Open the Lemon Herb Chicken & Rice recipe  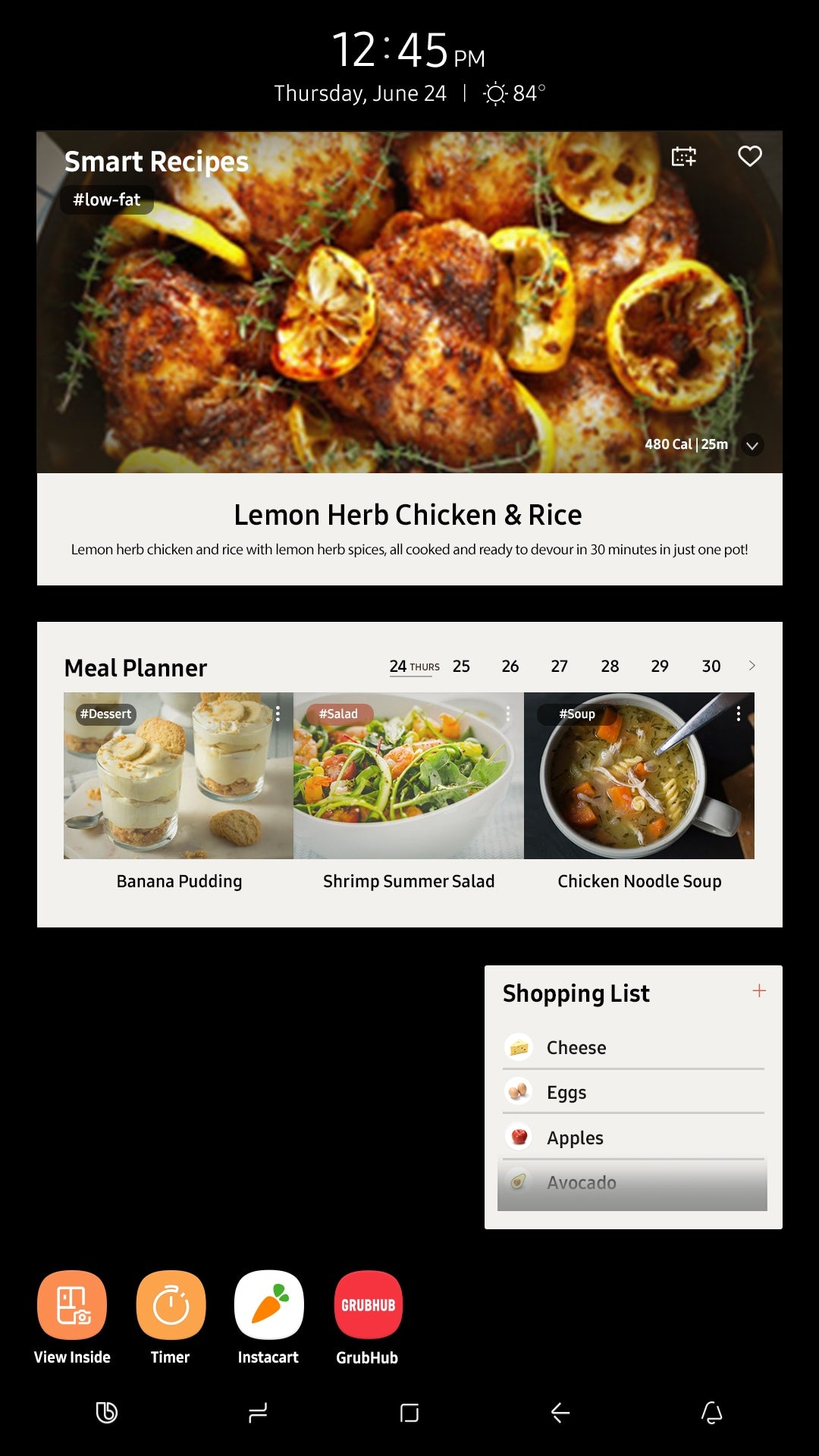click(408, 515)
